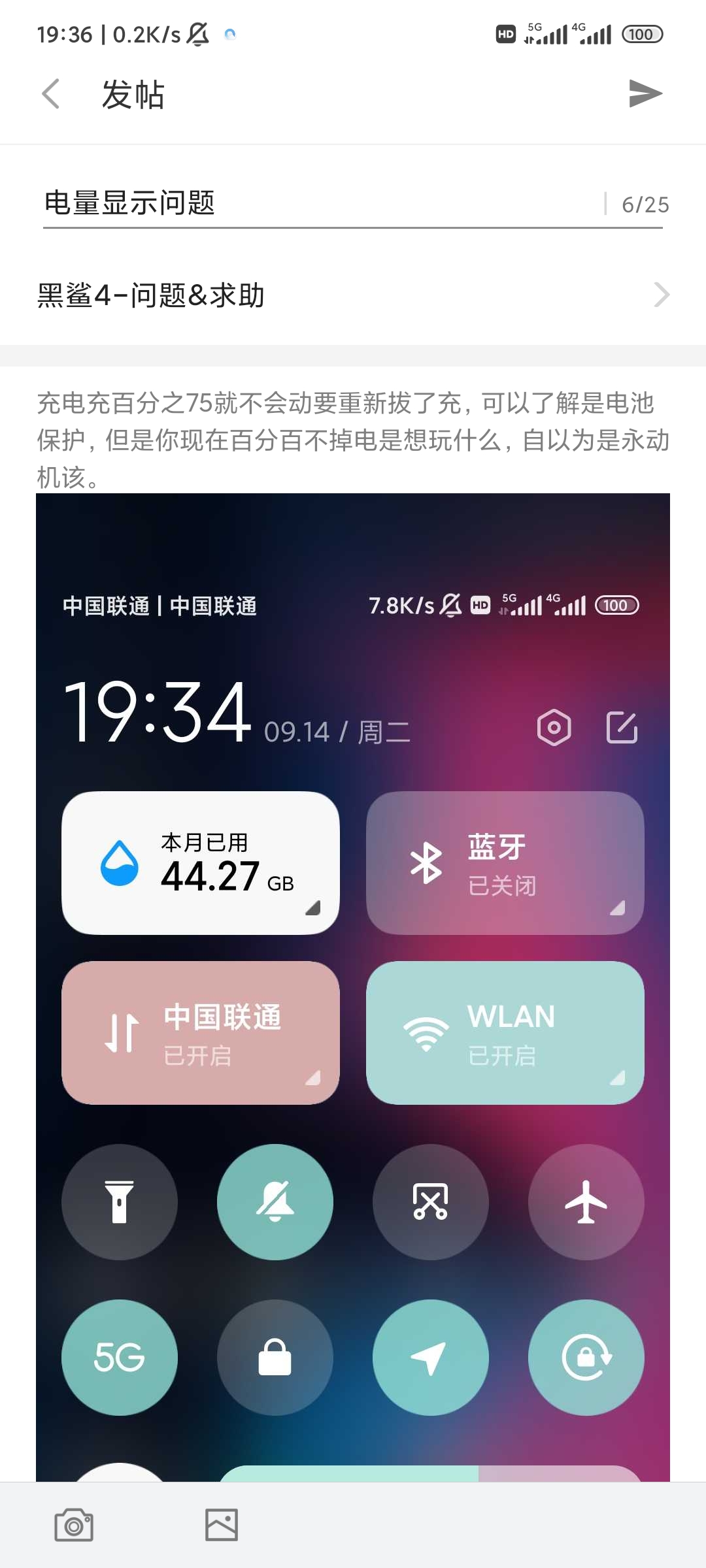Select the attached screenshot in the post
Viewport: 706px width, 1568px height.
353,987
